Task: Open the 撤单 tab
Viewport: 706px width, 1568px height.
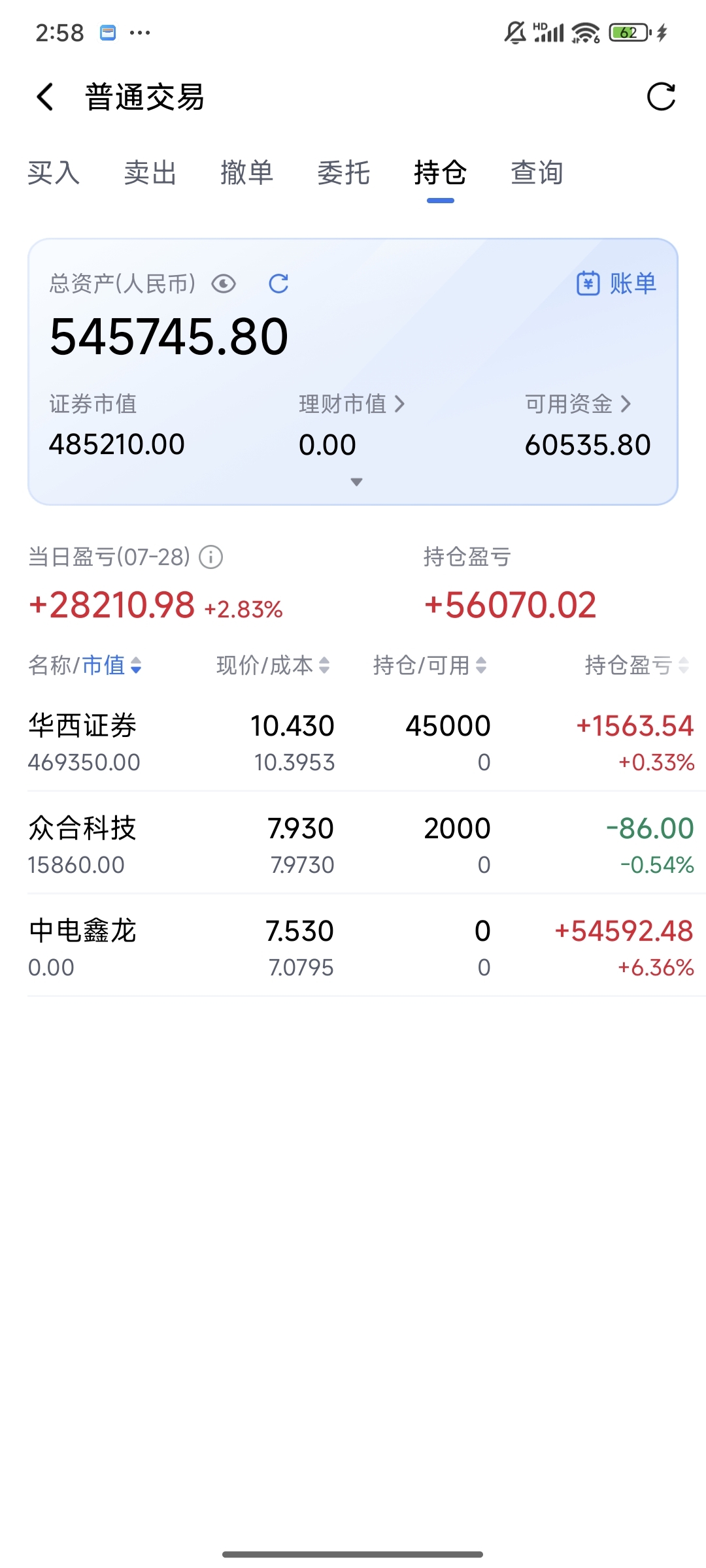Action: [247, 173]
